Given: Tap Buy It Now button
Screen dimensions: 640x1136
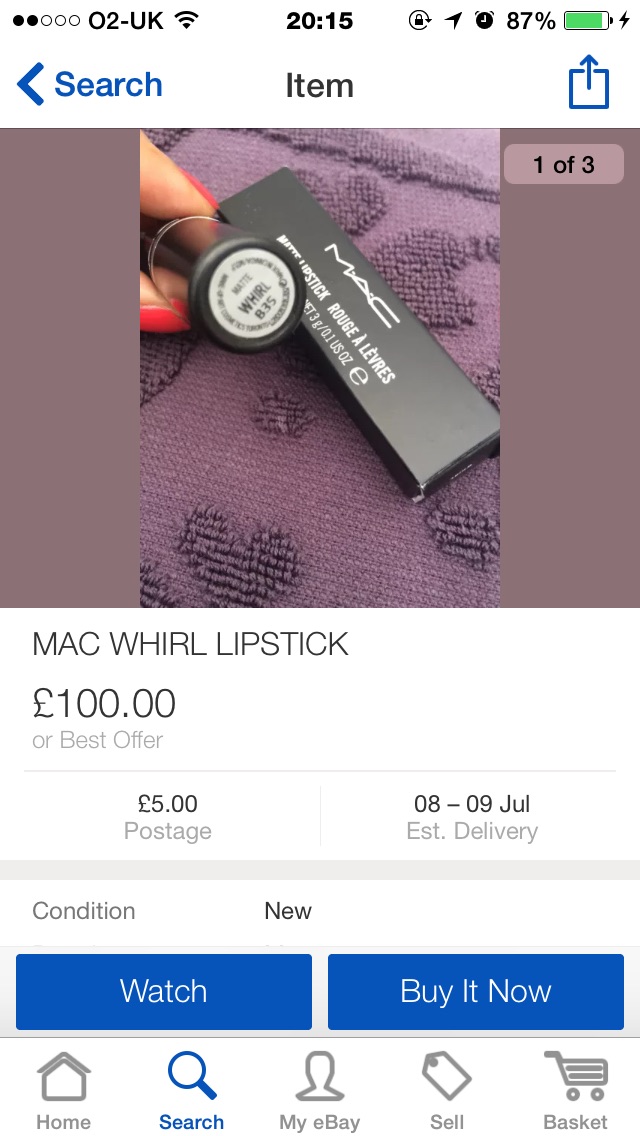Looking at the screenshot, I should pos(476,991).
